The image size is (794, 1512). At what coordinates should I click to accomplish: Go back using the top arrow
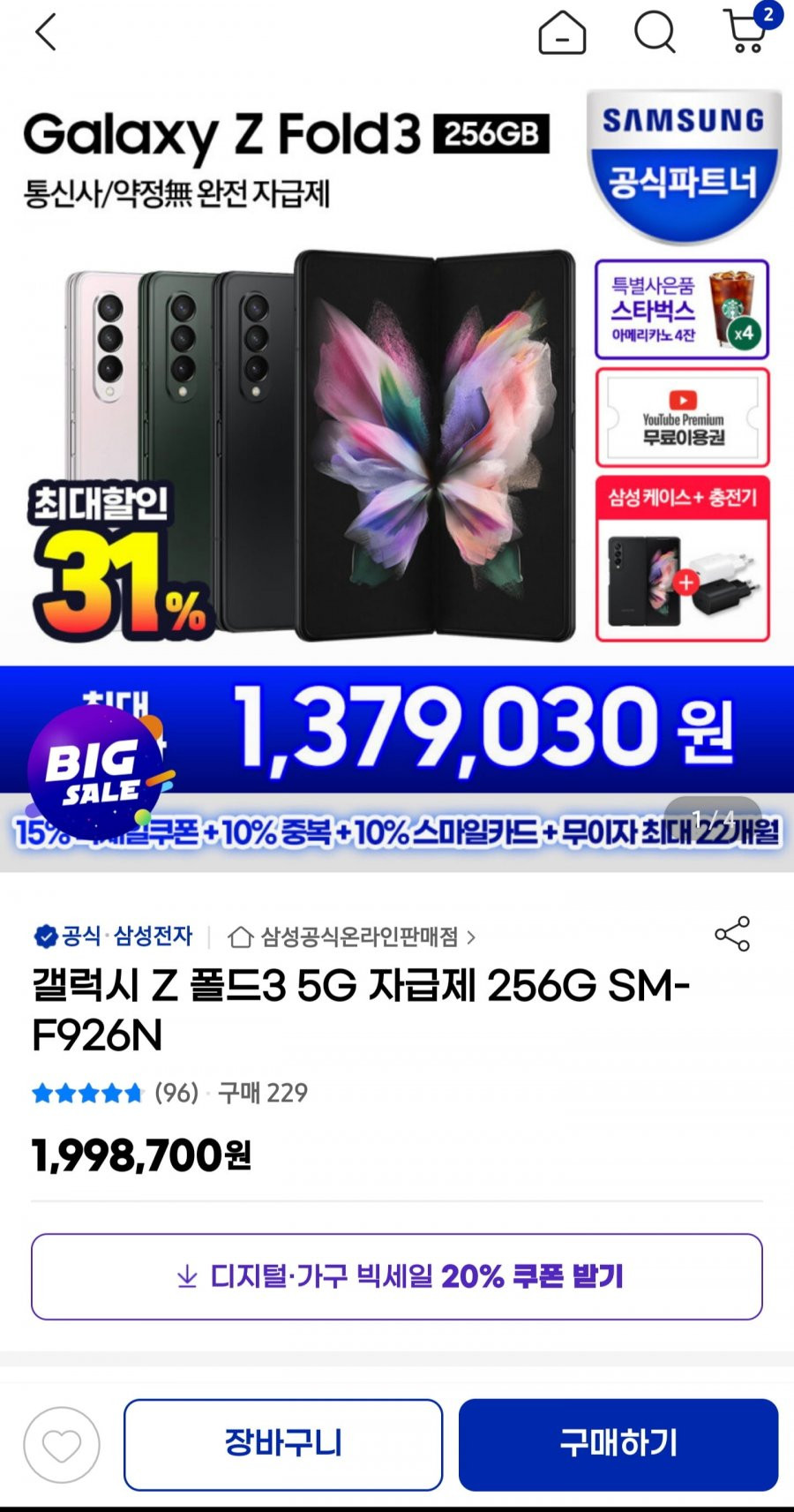click(x=46, y=33)
